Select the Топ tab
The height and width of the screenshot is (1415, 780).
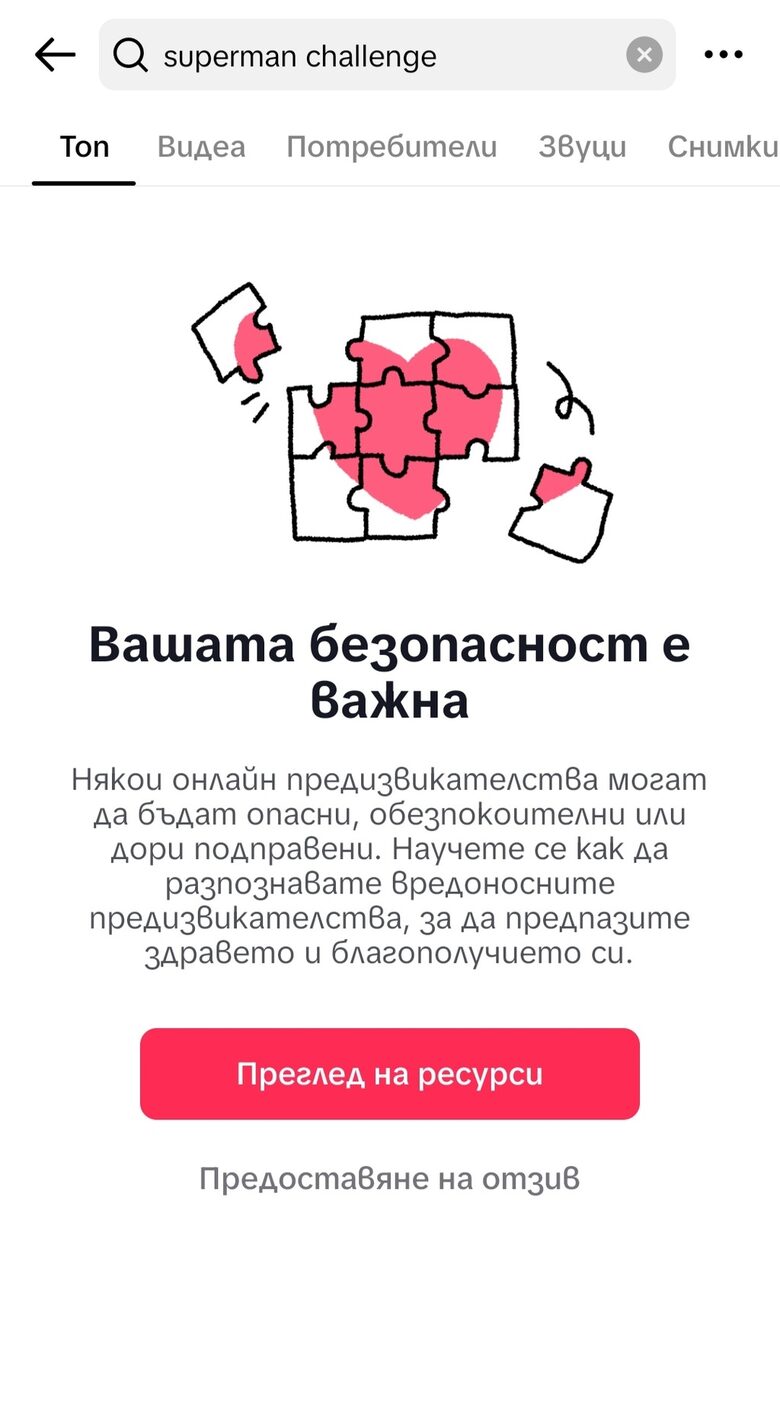84,147
